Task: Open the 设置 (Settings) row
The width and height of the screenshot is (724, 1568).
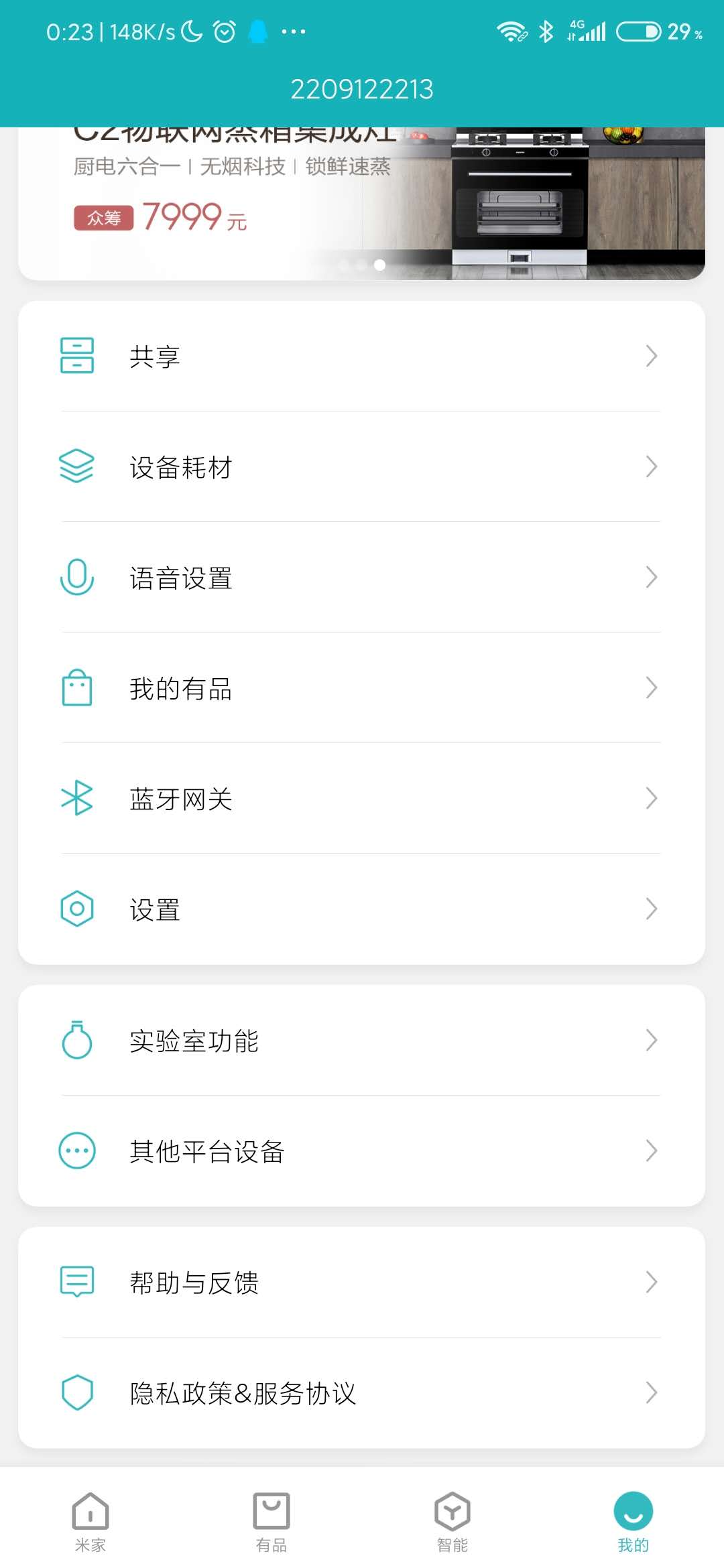Action: coord(361,909)
